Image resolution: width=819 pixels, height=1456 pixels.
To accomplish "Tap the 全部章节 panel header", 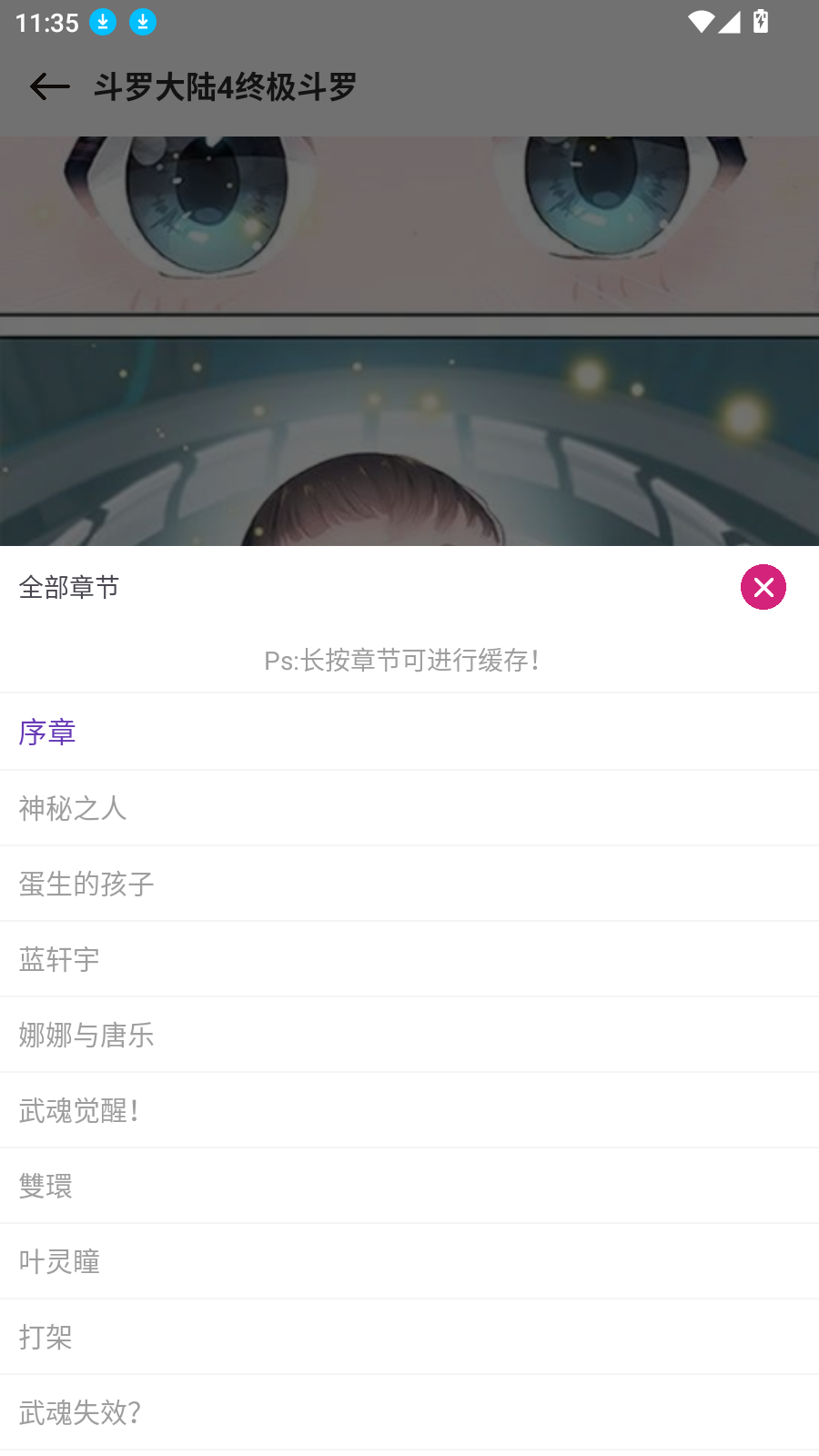I will (68, 587).
